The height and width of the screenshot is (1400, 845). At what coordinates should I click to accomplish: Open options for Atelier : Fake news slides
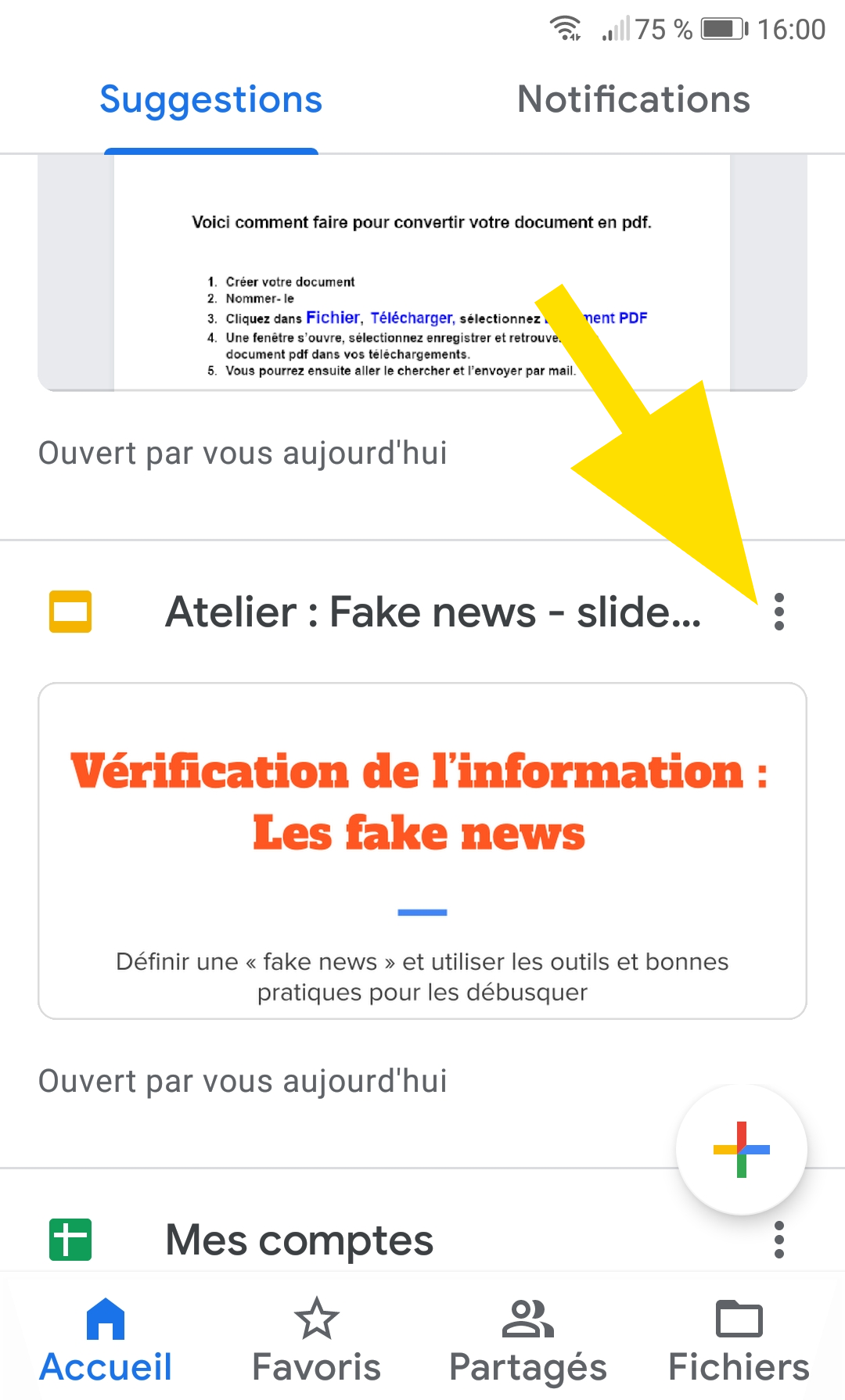778,612
